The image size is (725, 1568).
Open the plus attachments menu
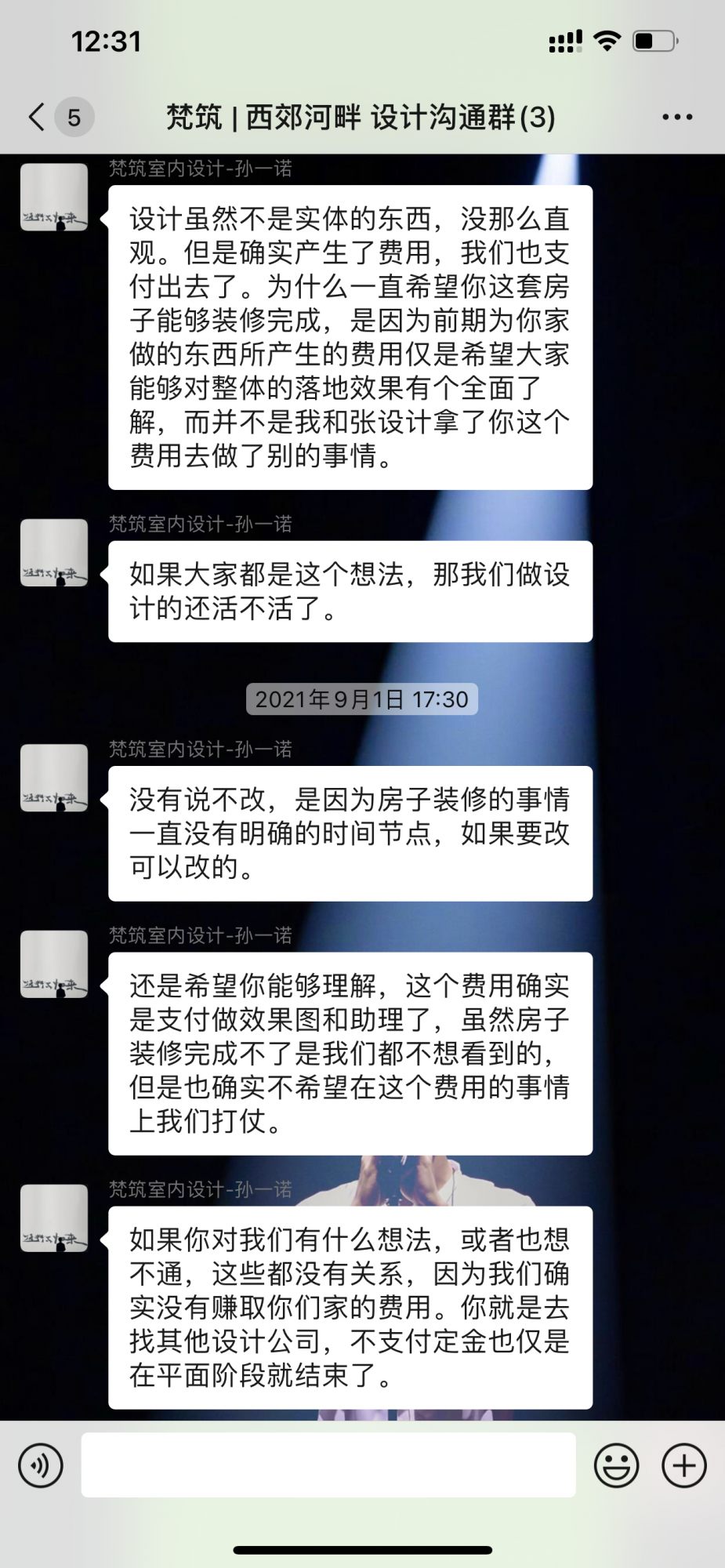point(683,1465)
